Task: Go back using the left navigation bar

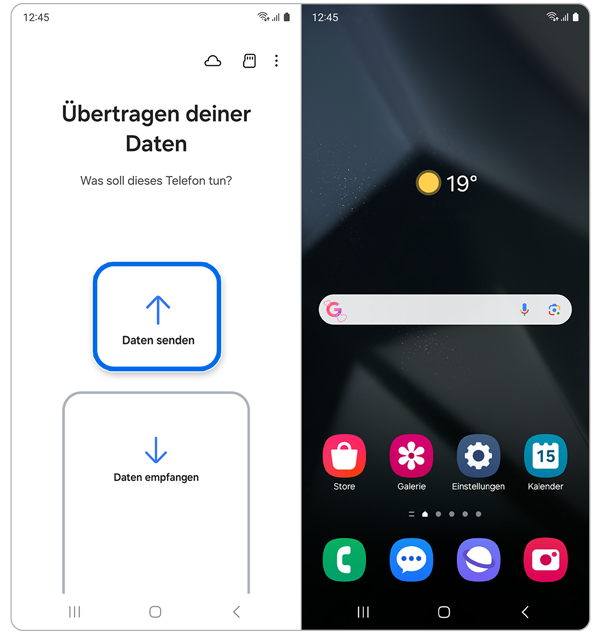Action: 236,611
